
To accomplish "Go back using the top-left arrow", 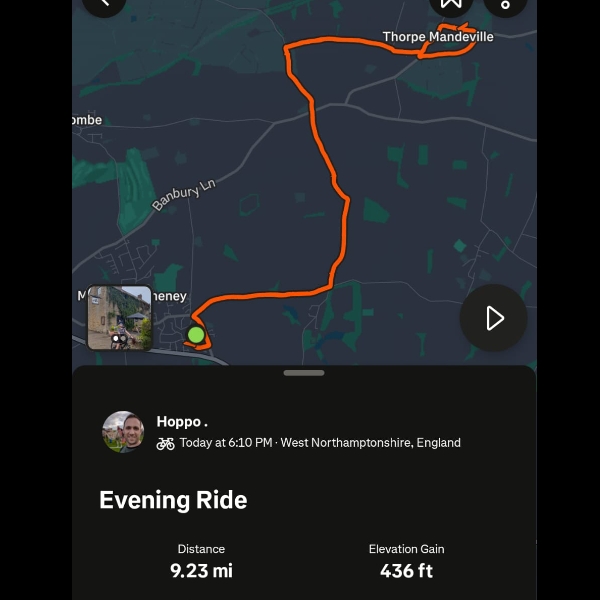I will click(103, 4).
